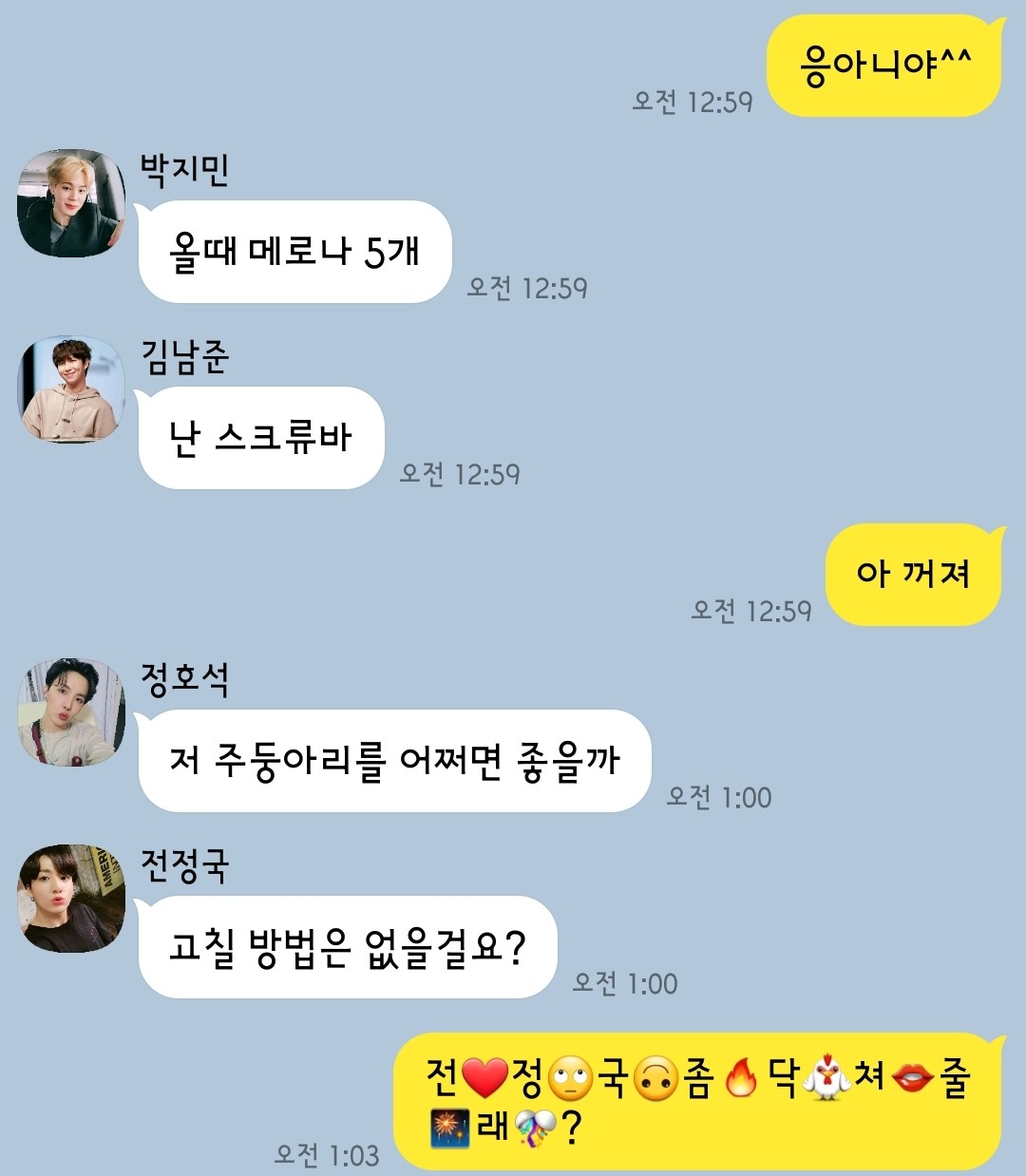
Task: Tap 전정국's profile avatar
Action: (71, 899)
